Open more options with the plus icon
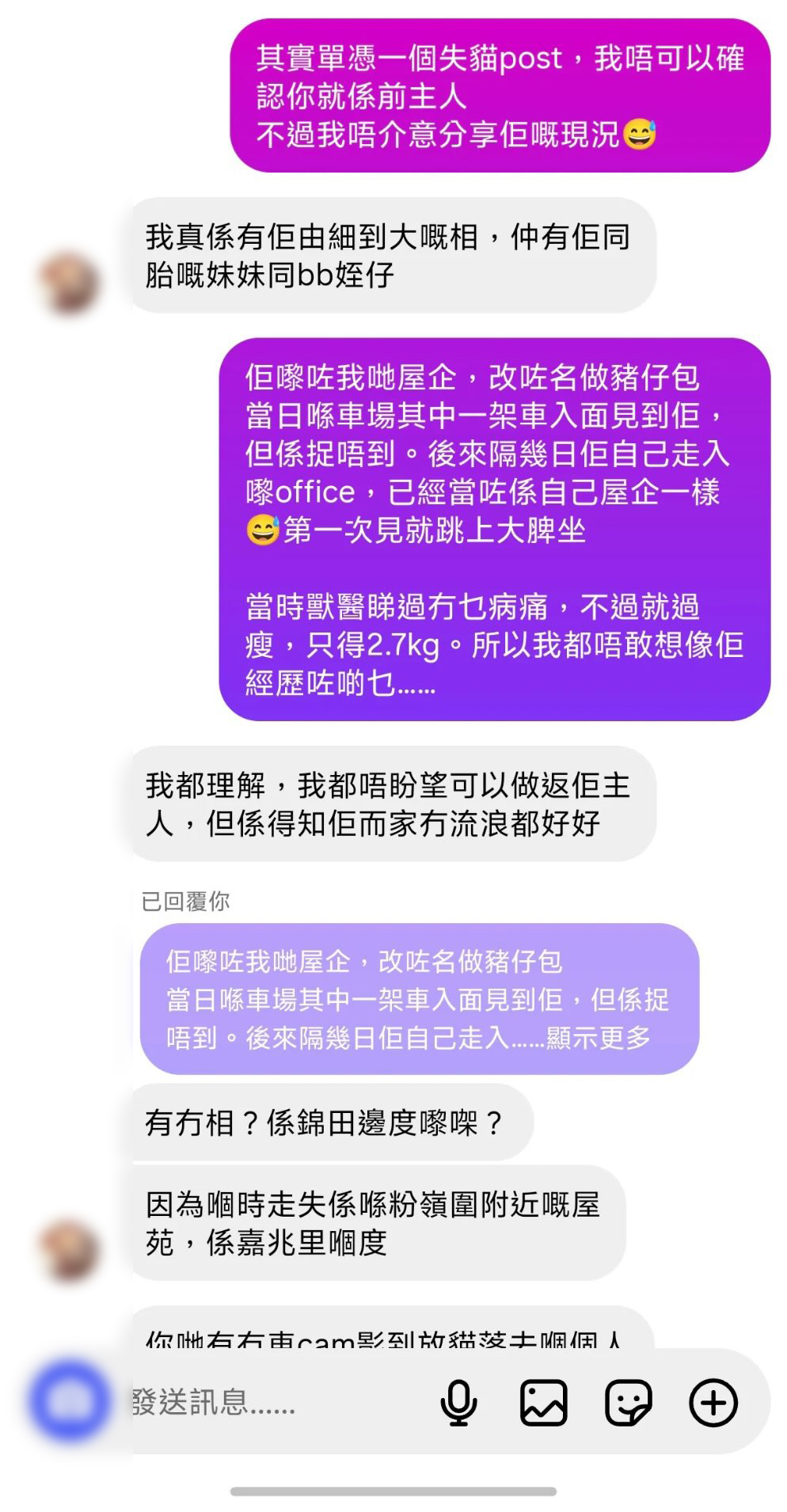 click(713, 1402)
